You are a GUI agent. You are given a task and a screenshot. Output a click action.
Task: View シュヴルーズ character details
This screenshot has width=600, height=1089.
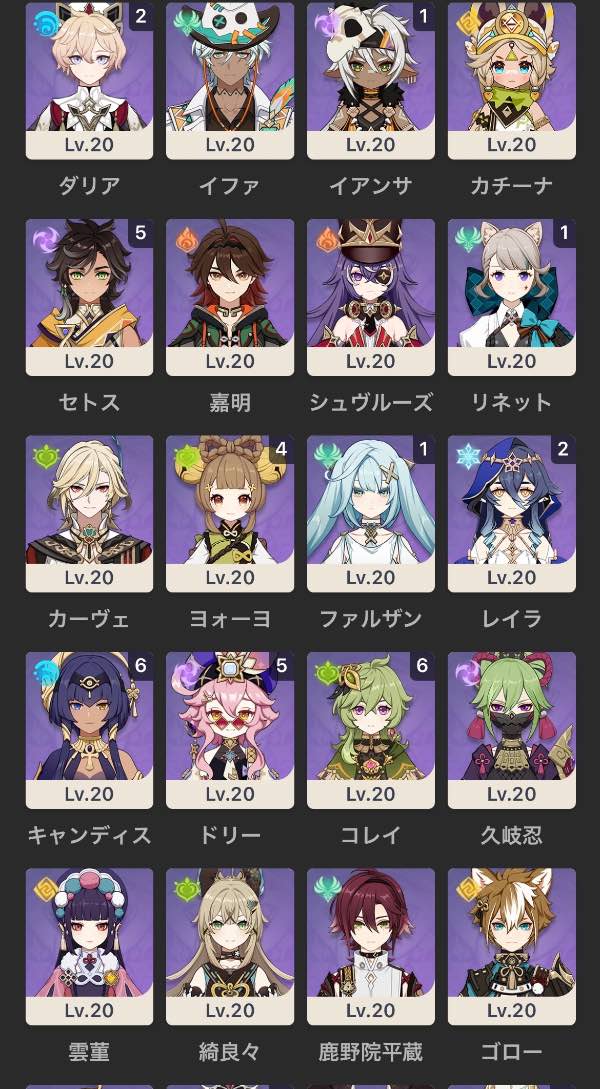click(x=371, y=296)
